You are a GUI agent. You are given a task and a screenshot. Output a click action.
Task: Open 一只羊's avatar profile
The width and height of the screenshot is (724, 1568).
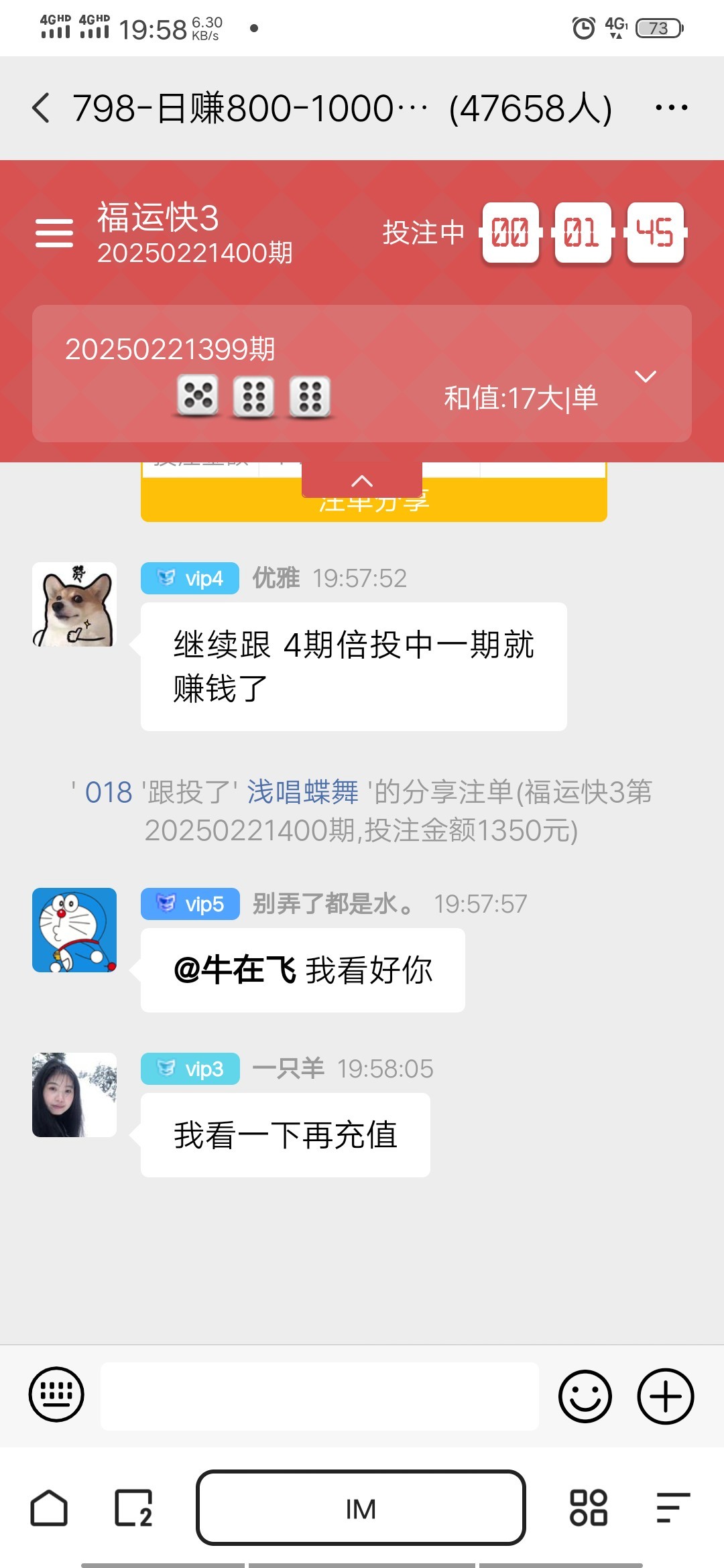74,1095
